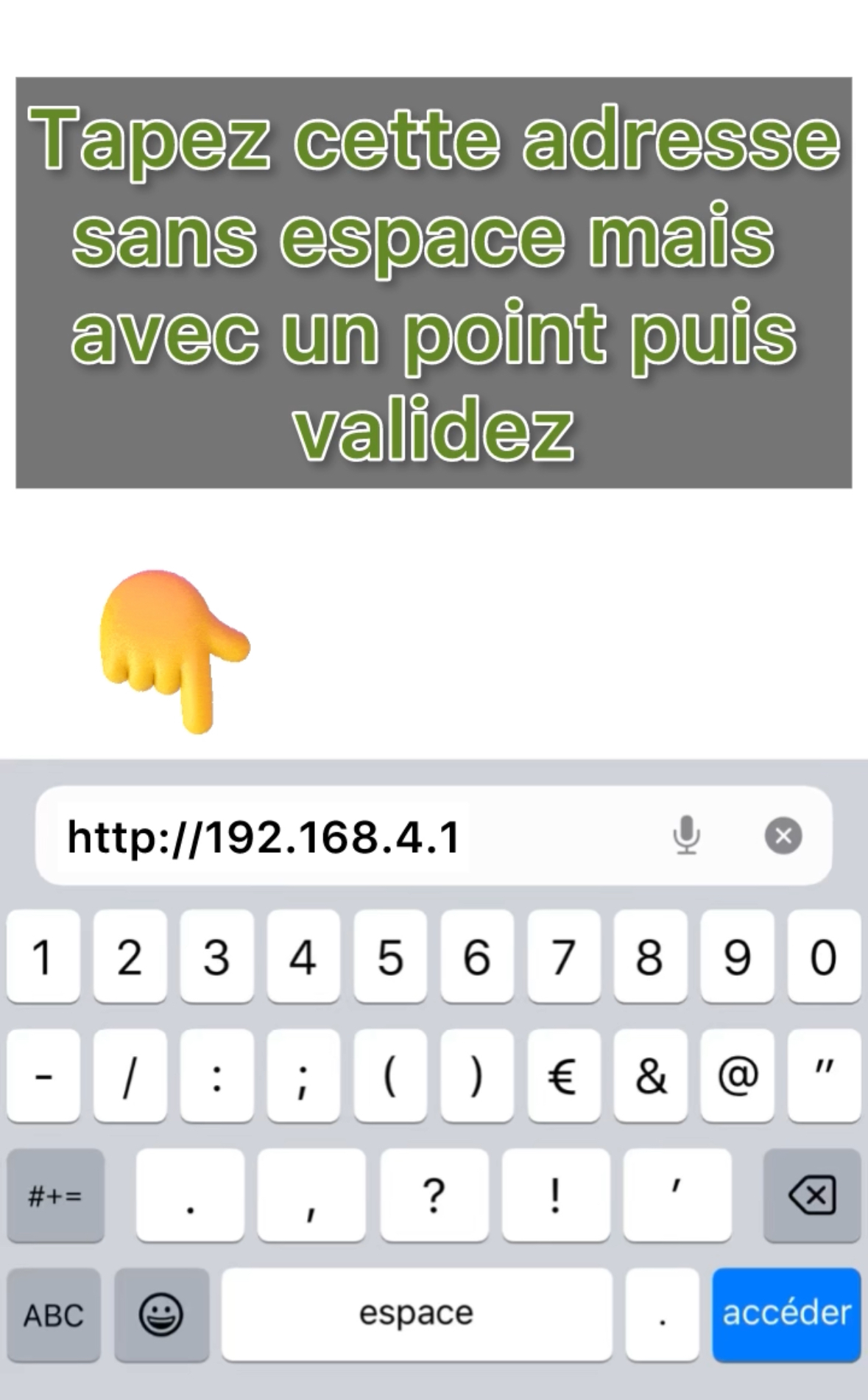
Task: Delete a character with the backspace key
Action: click(812, 1195)
